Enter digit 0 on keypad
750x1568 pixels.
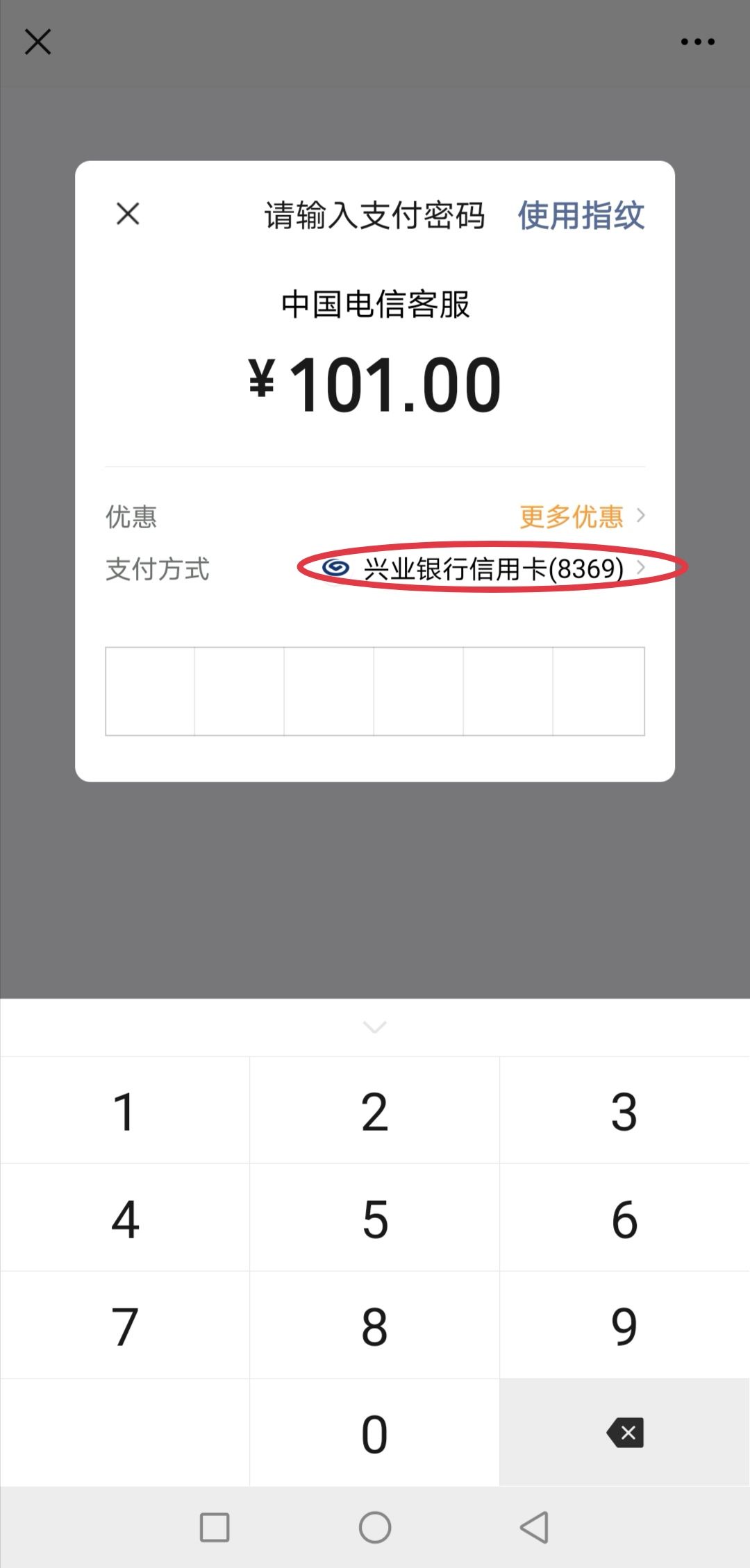pos(375,1433)
